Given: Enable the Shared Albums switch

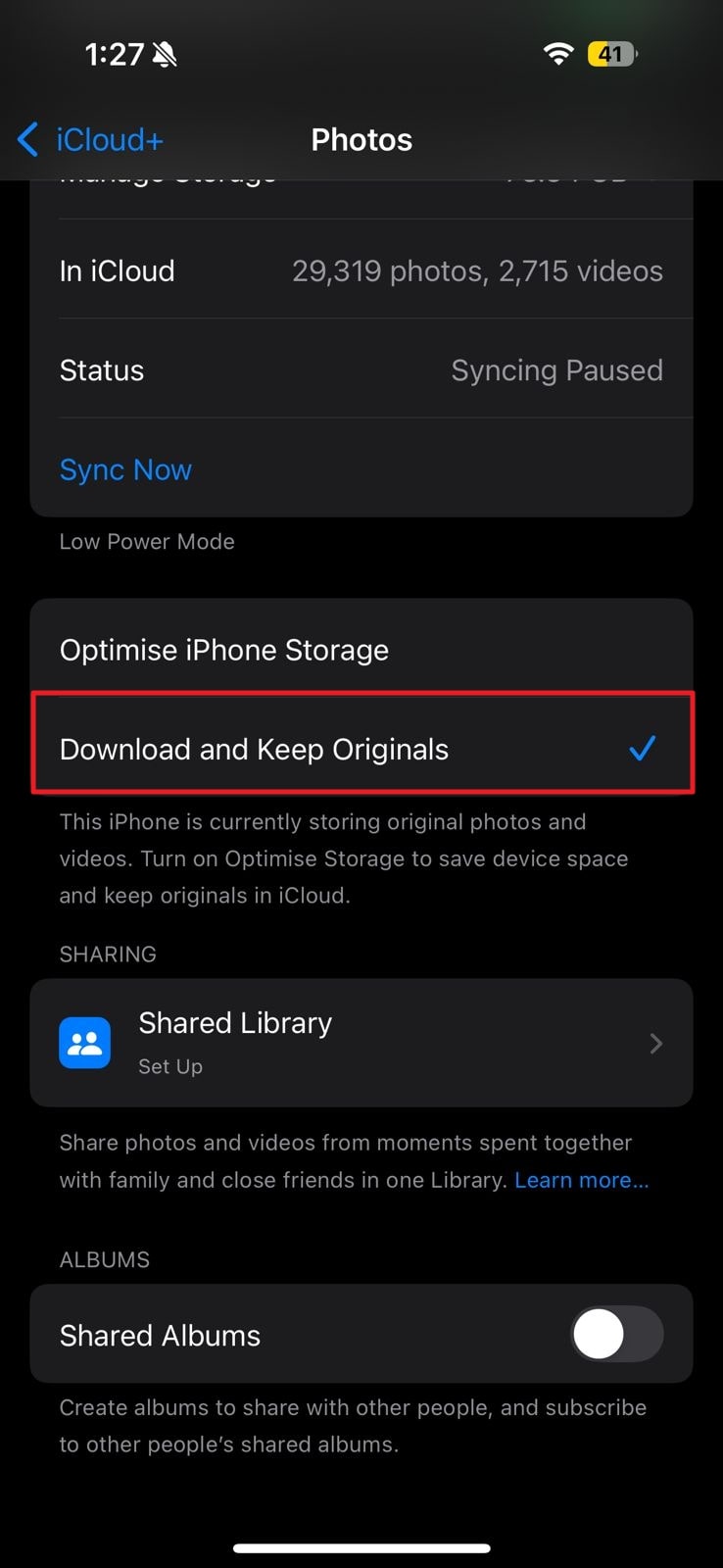Looking at the screenshot, I should tap(616, 1334).
